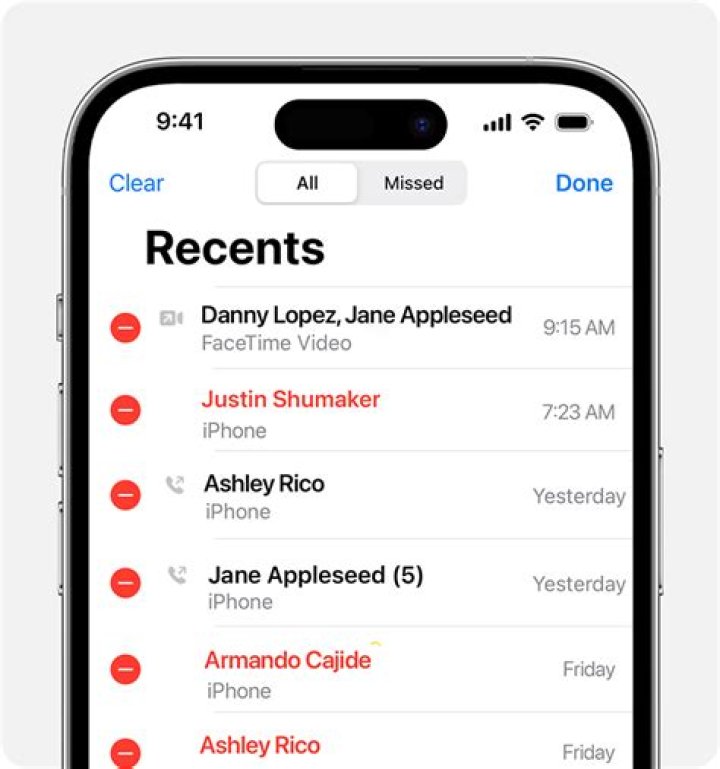Image resolution: width=720 pixels, height=769 pixels.
Task: Tap Clear to erase recent calls
Action: (x=136, y=183)
